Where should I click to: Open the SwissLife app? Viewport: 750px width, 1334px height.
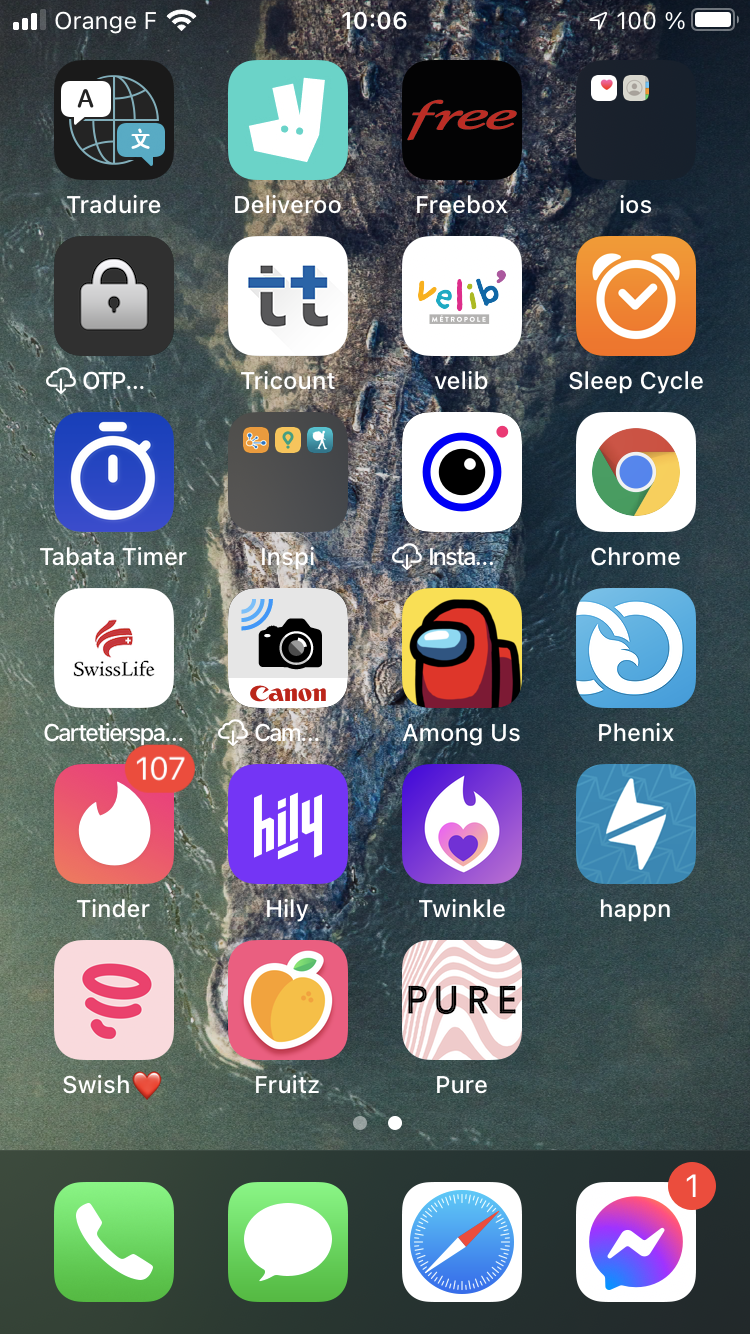(x=114, y=648)
